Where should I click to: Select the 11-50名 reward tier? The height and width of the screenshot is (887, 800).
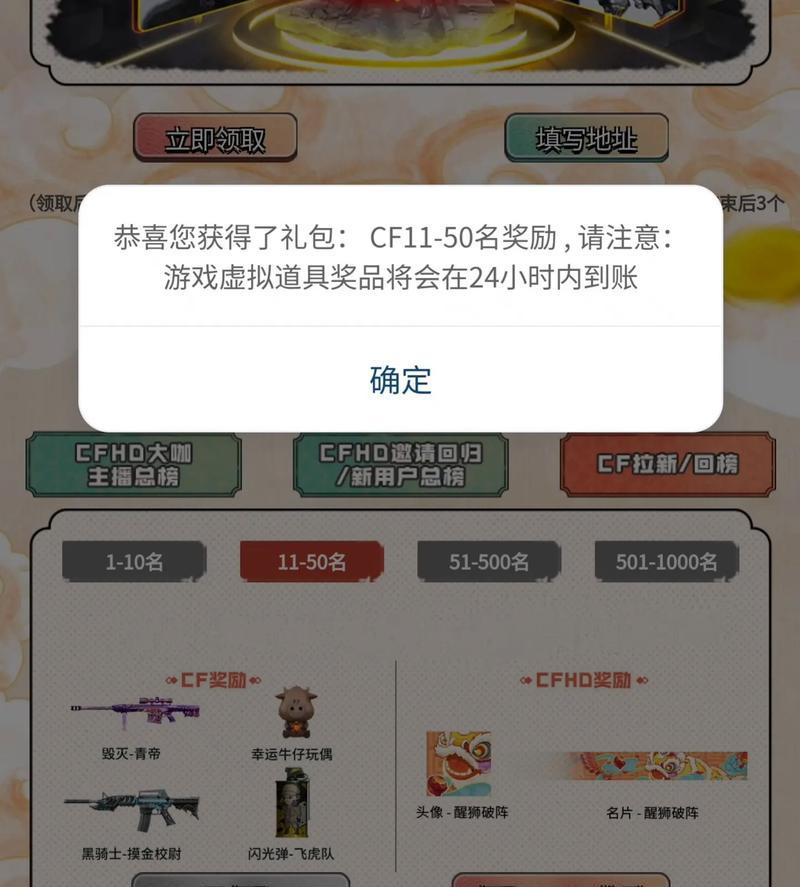point(311,562)
